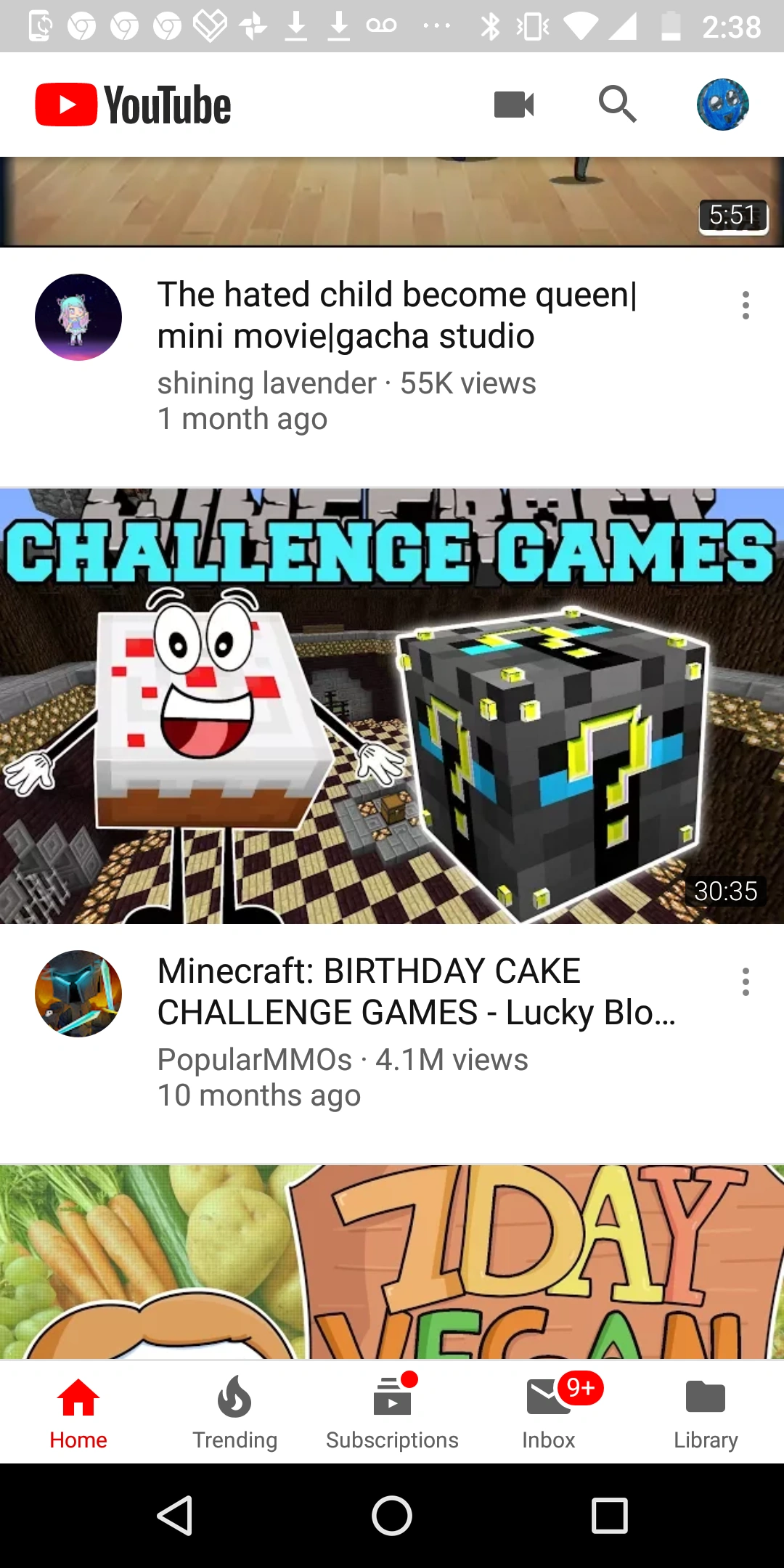Open The hated child become queen video title

click(x=397, y=315)
